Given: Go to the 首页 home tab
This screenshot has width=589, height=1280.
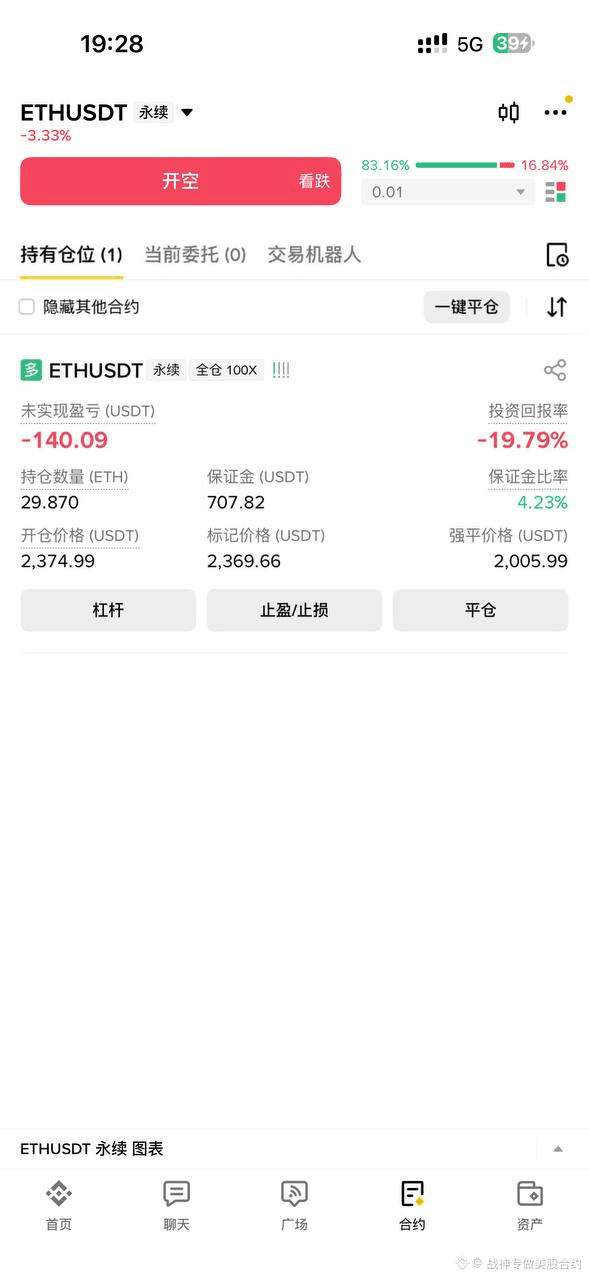Looking at the screenshot, I should tap(59, 1205).
